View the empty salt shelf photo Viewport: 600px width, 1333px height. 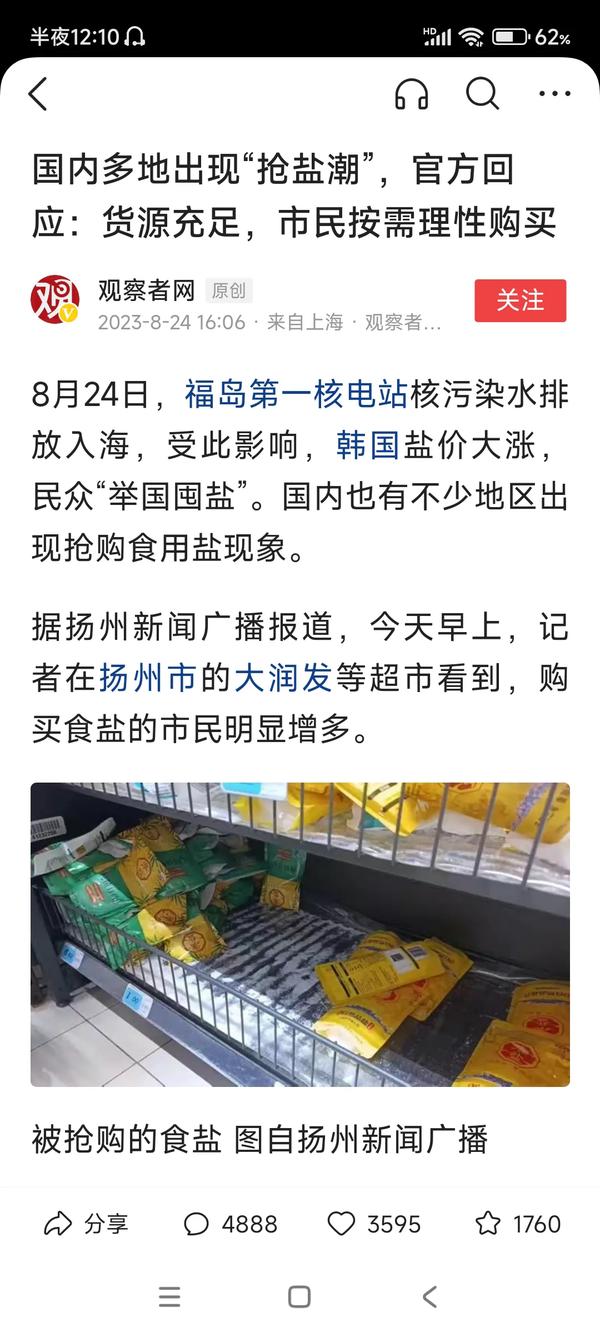300,934
